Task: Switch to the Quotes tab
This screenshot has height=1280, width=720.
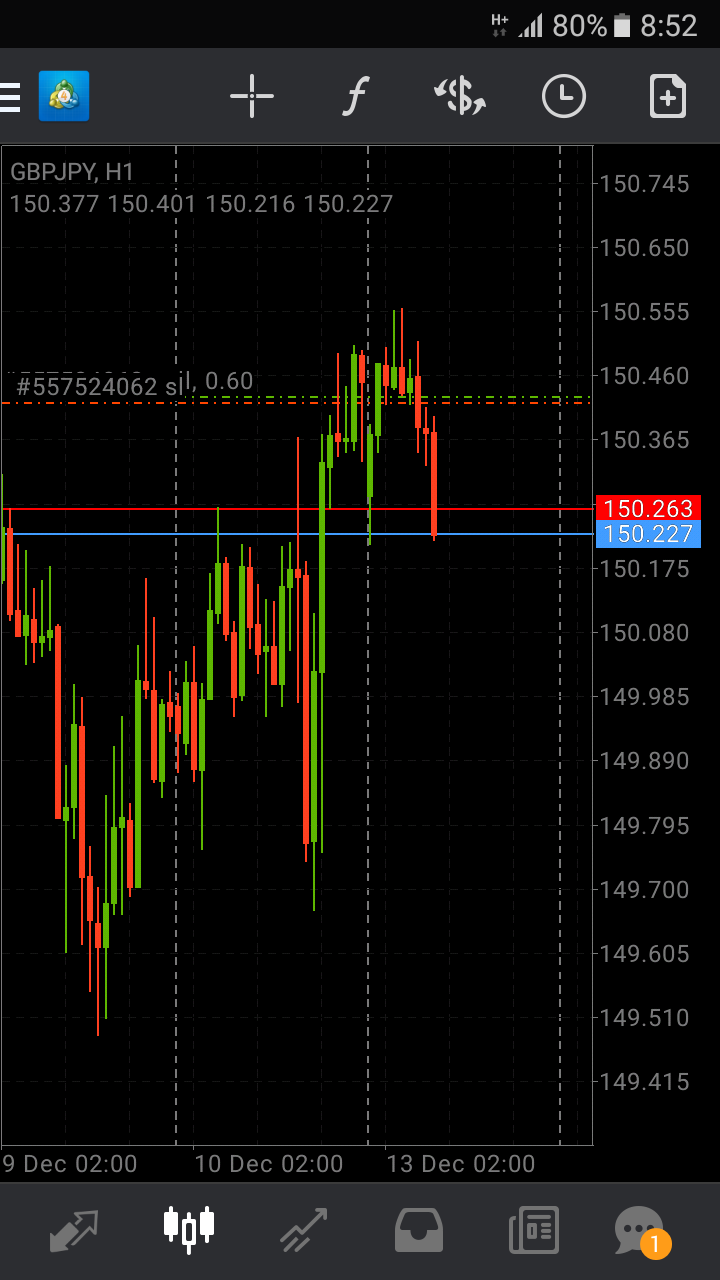Action: 74,1231
